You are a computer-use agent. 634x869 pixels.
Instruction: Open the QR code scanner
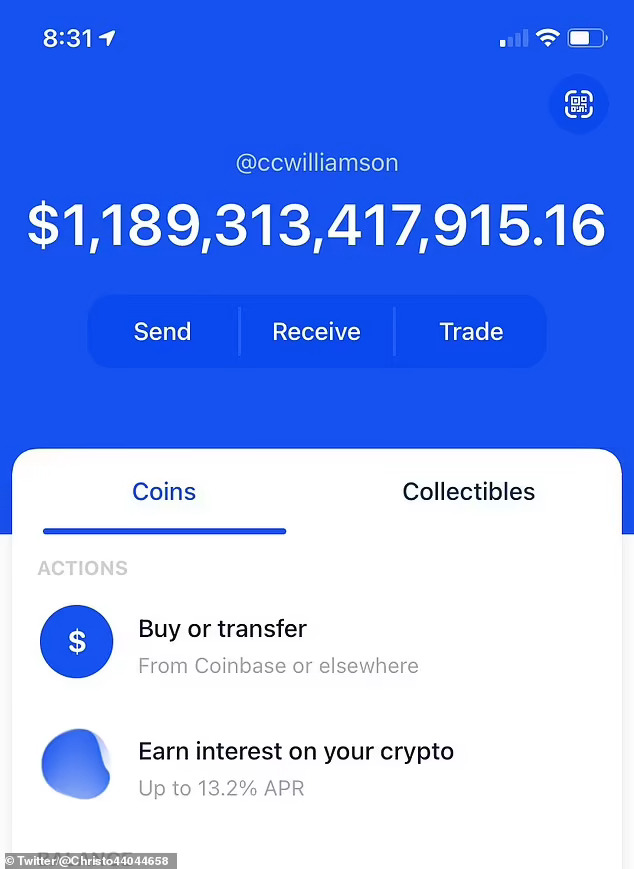tap(578, 104)
